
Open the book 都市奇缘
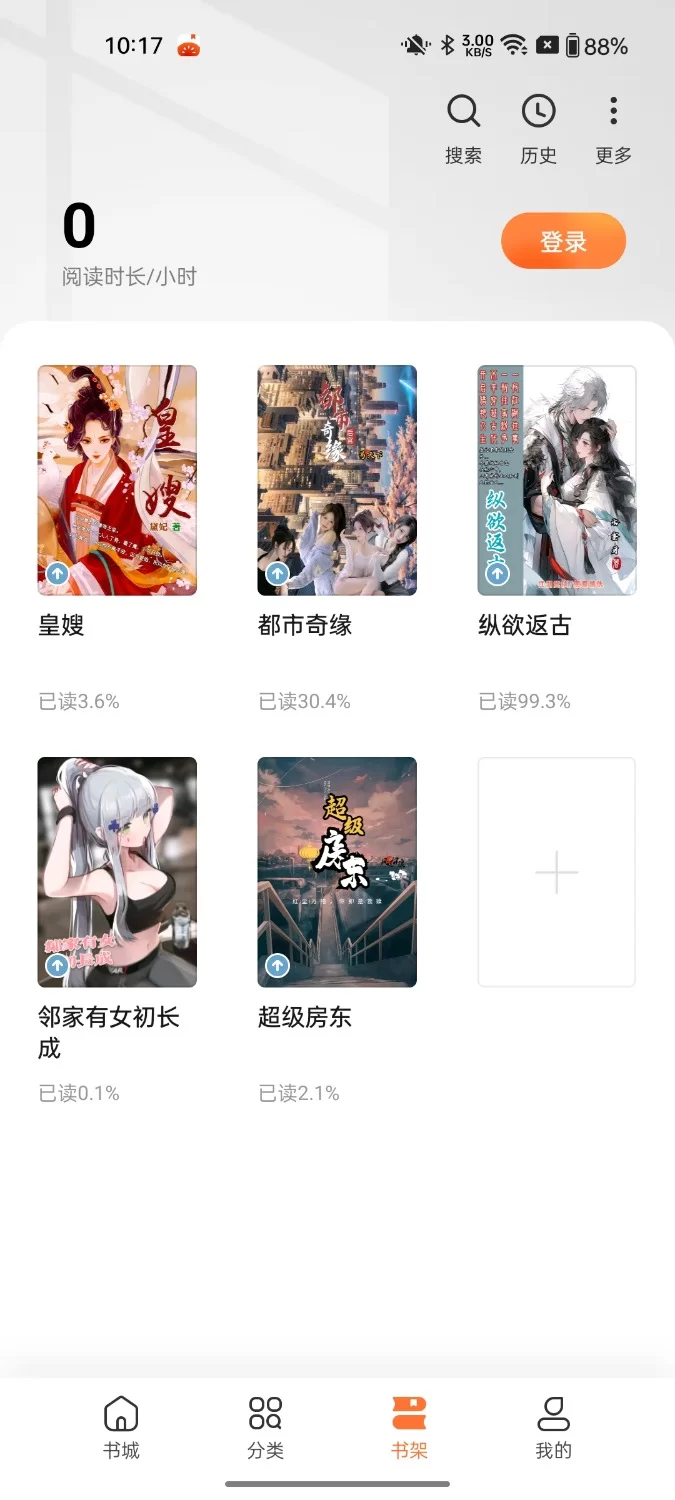(337, 480)
